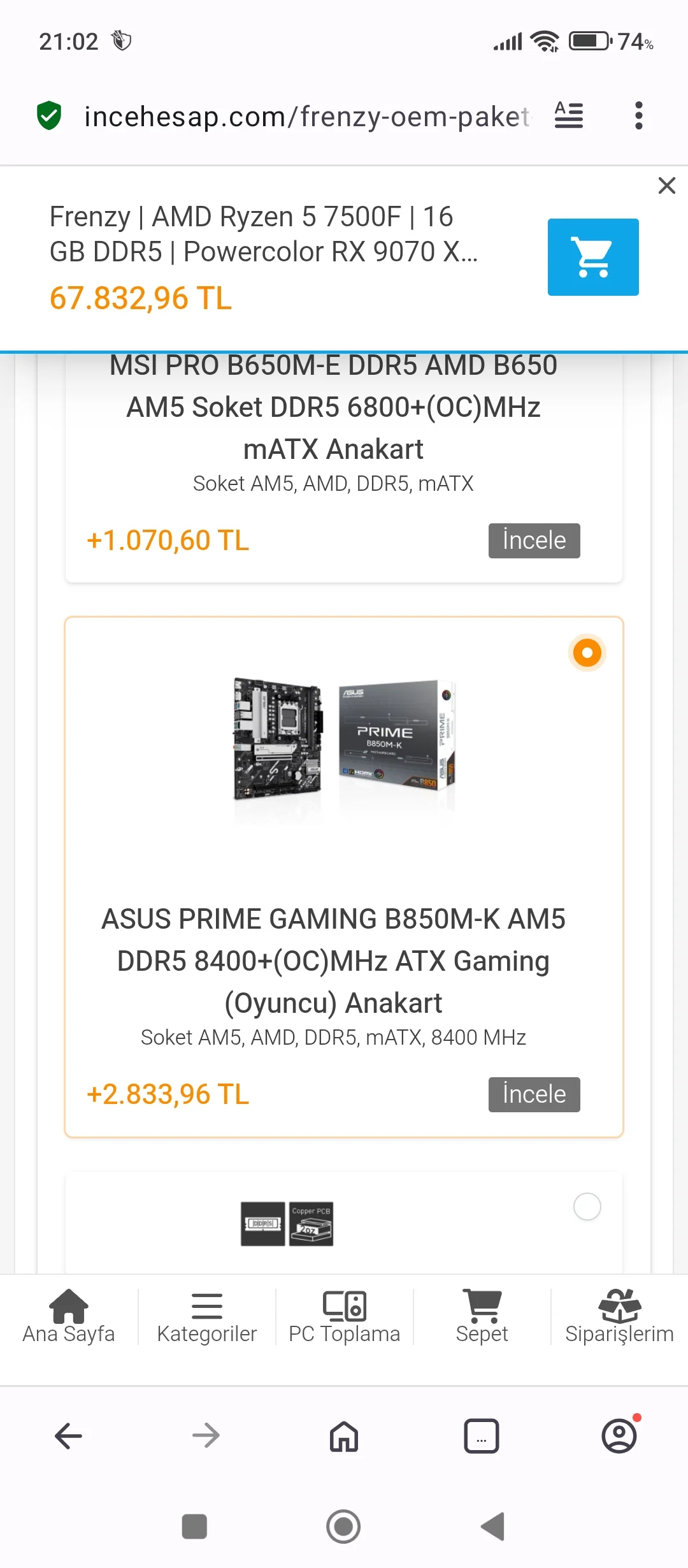Open the Sepet cart tab
This screenshot has height=1568, width=688.
482,1317
